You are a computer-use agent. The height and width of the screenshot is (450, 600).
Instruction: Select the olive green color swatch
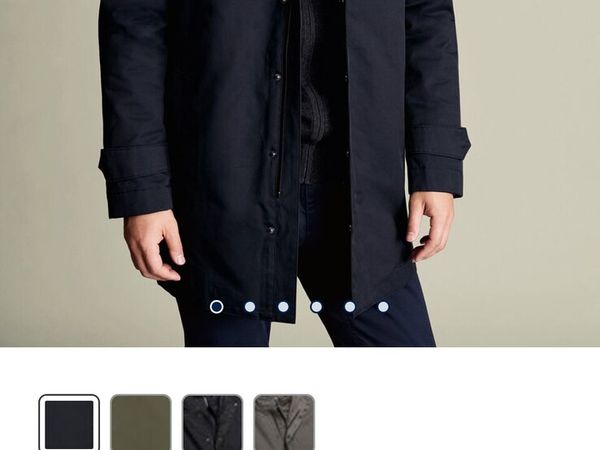[x=141, y=423]
